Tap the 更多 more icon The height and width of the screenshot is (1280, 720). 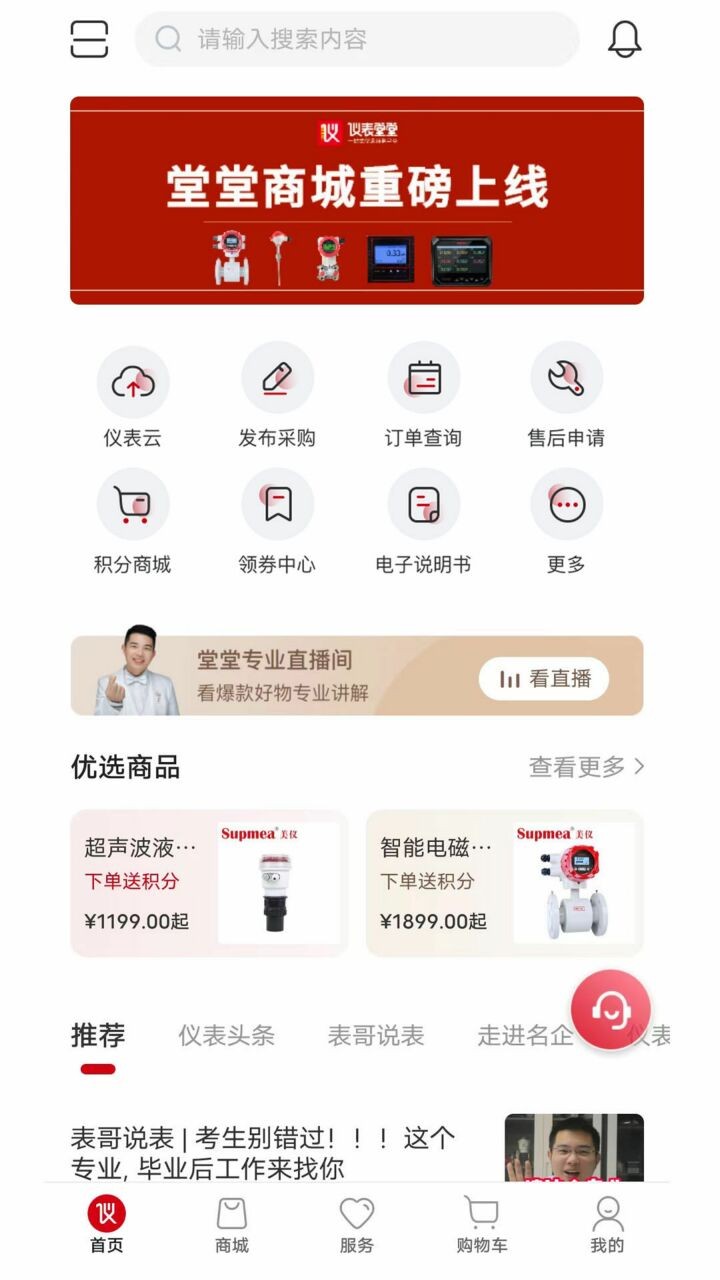[x=567, y=520]
